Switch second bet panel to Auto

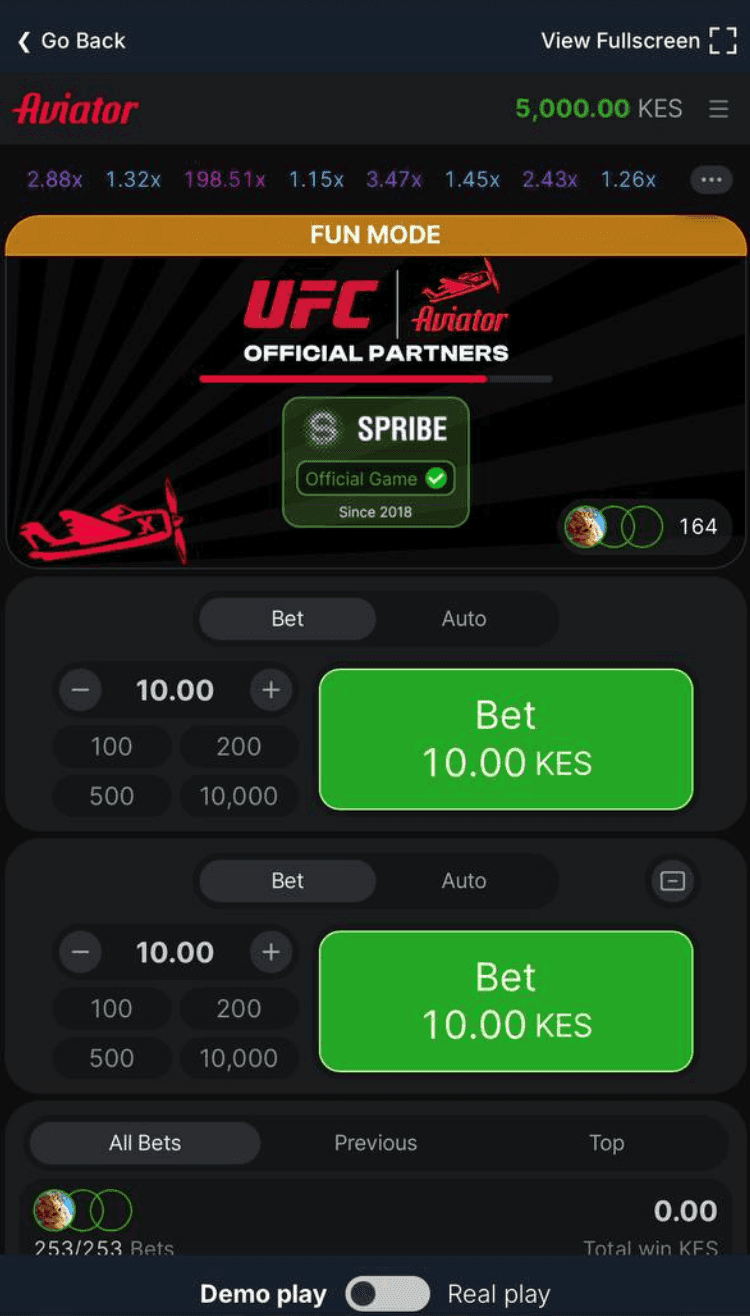(464, 881)
